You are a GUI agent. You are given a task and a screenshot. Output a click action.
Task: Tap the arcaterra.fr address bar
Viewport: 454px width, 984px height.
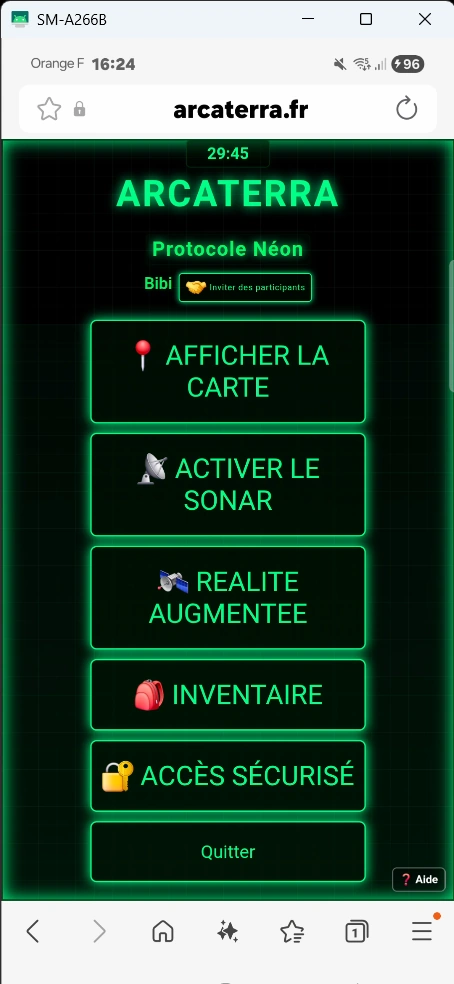coord(241,110)
